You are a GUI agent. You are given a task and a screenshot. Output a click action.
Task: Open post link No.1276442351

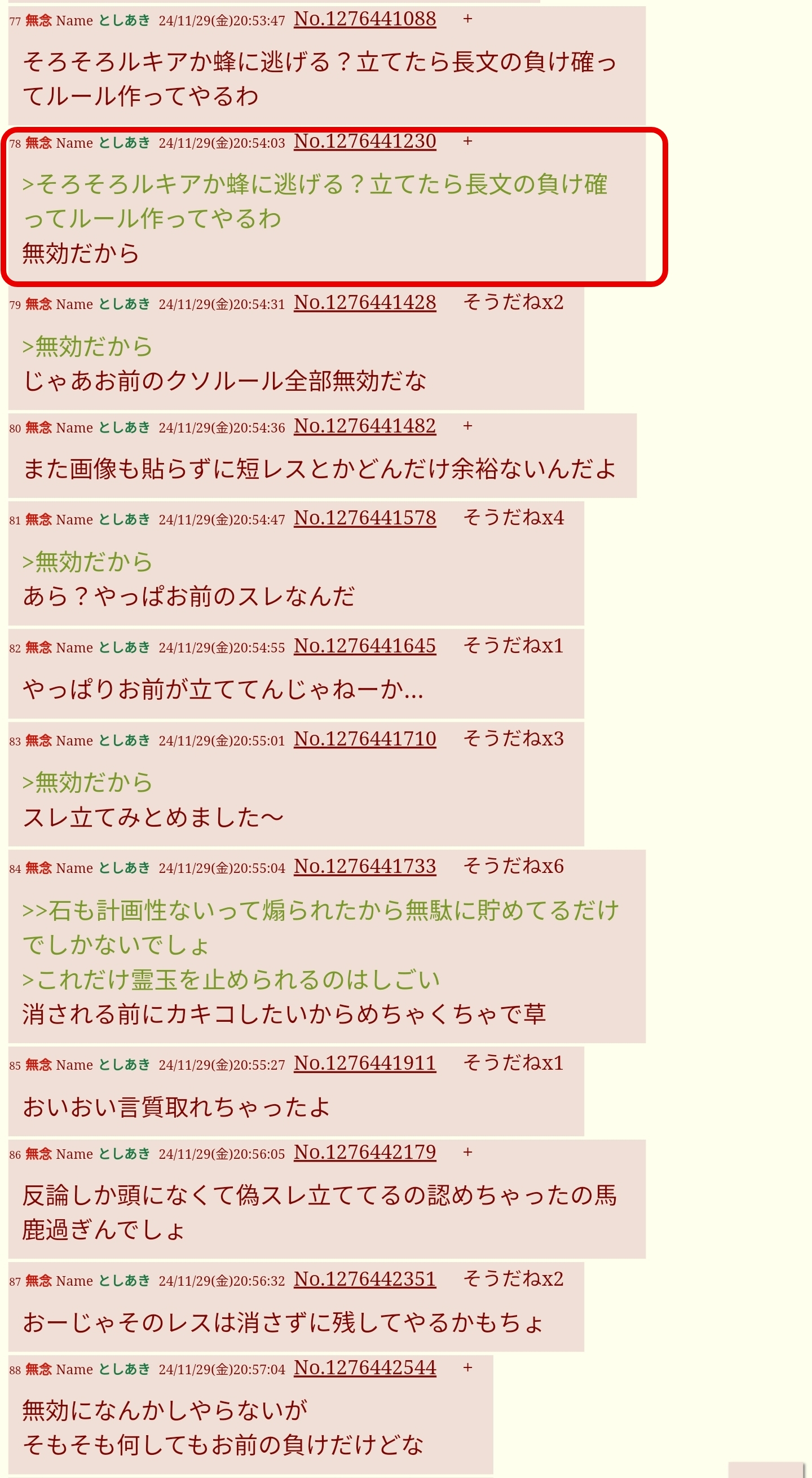tap(364, 1279)
